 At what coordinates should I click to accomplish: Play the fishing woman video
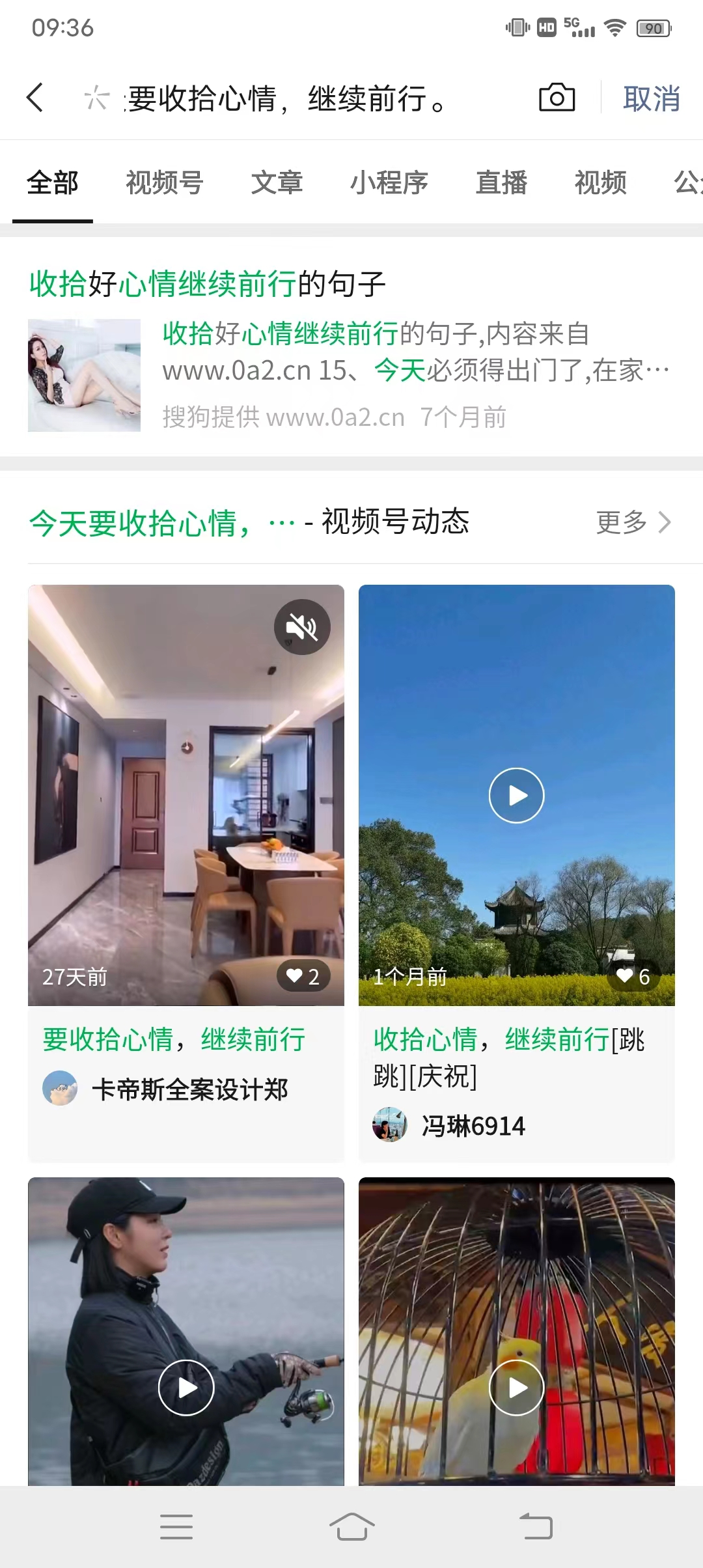tap(186, 1388)
